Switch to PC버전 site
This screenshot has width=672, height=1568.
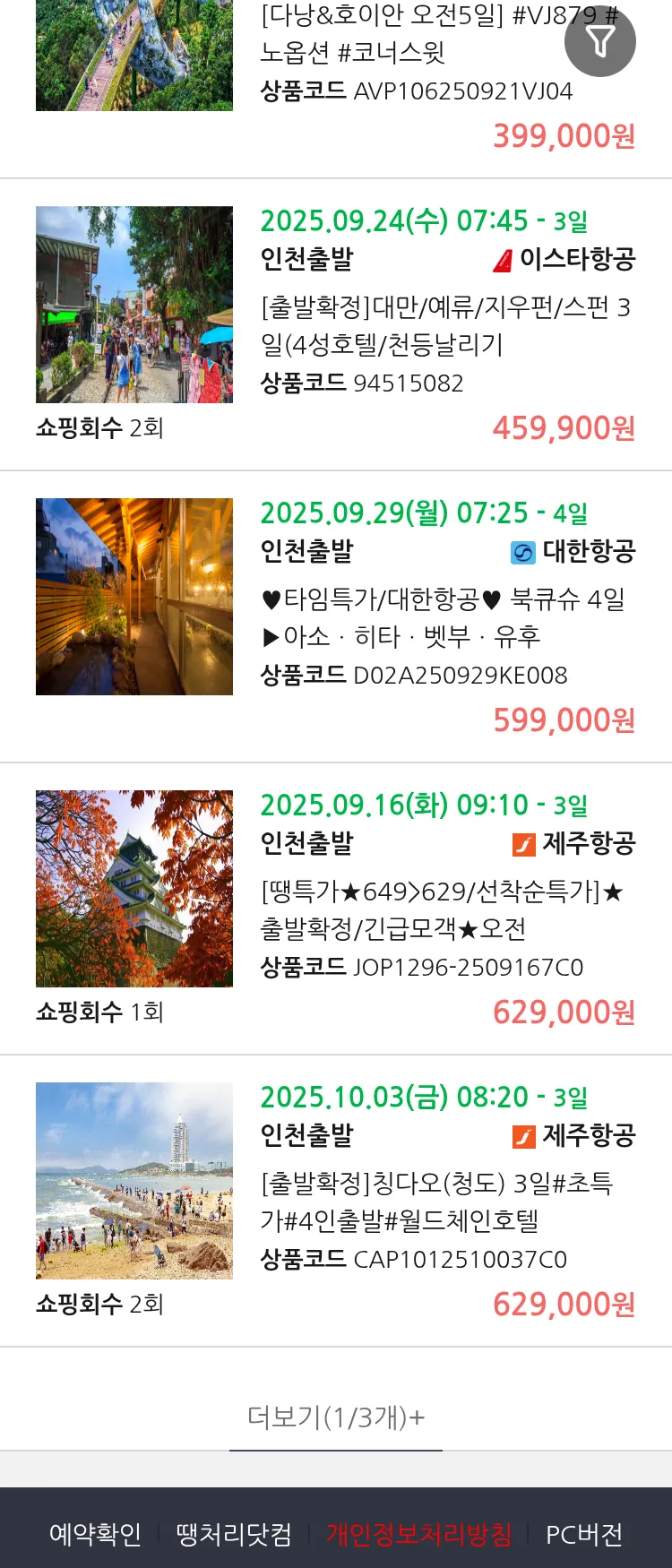[584, 1534]
